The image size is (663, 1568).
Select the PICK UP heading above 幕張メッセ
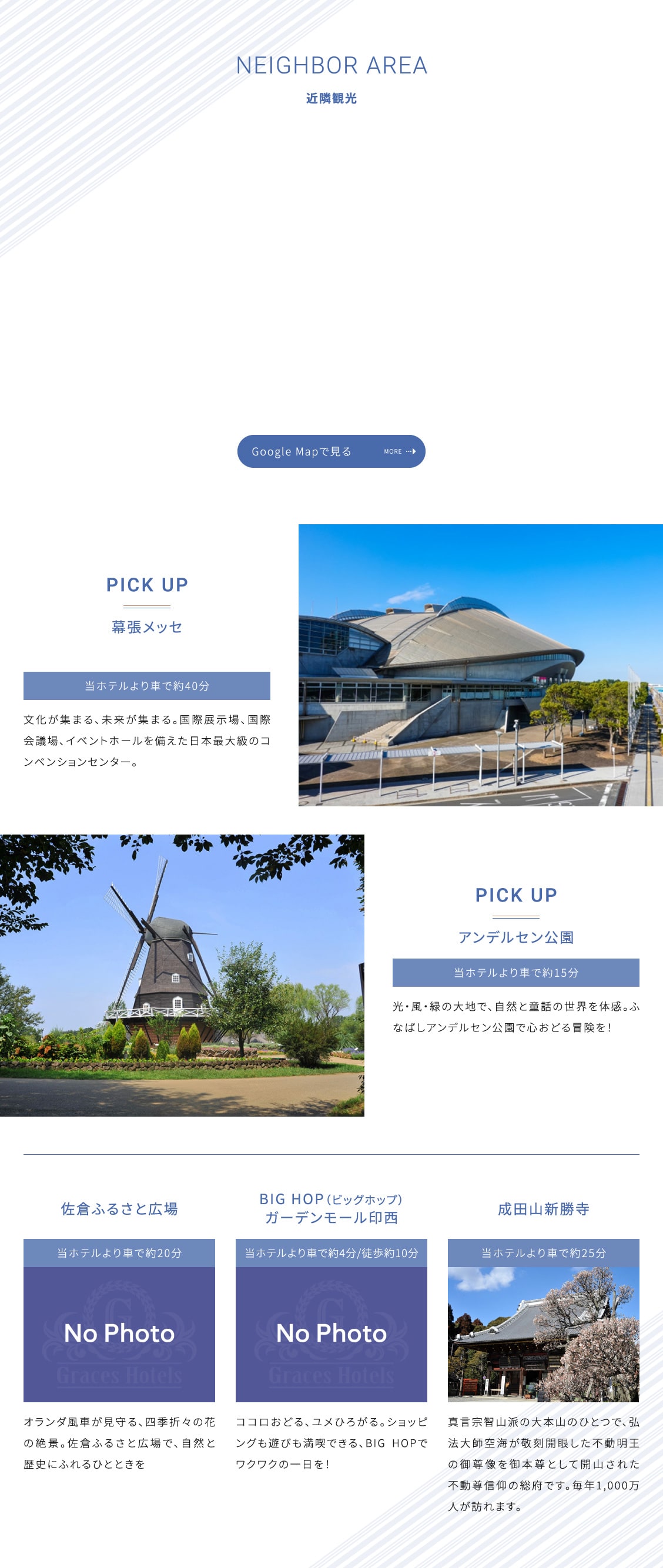click(x=148, y=585)
